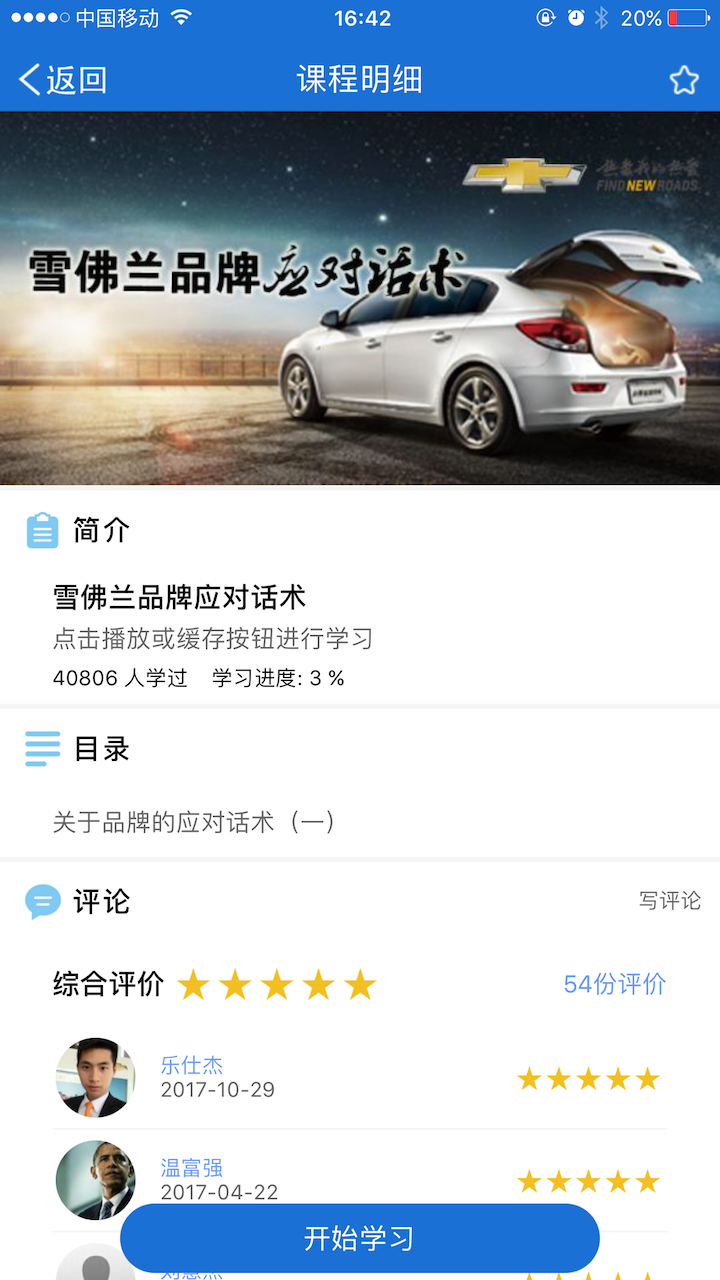The height and width of the screenshot is (1280, 720).
Task: Tap the battery indicator showing 20%
Action: [688, 16]
